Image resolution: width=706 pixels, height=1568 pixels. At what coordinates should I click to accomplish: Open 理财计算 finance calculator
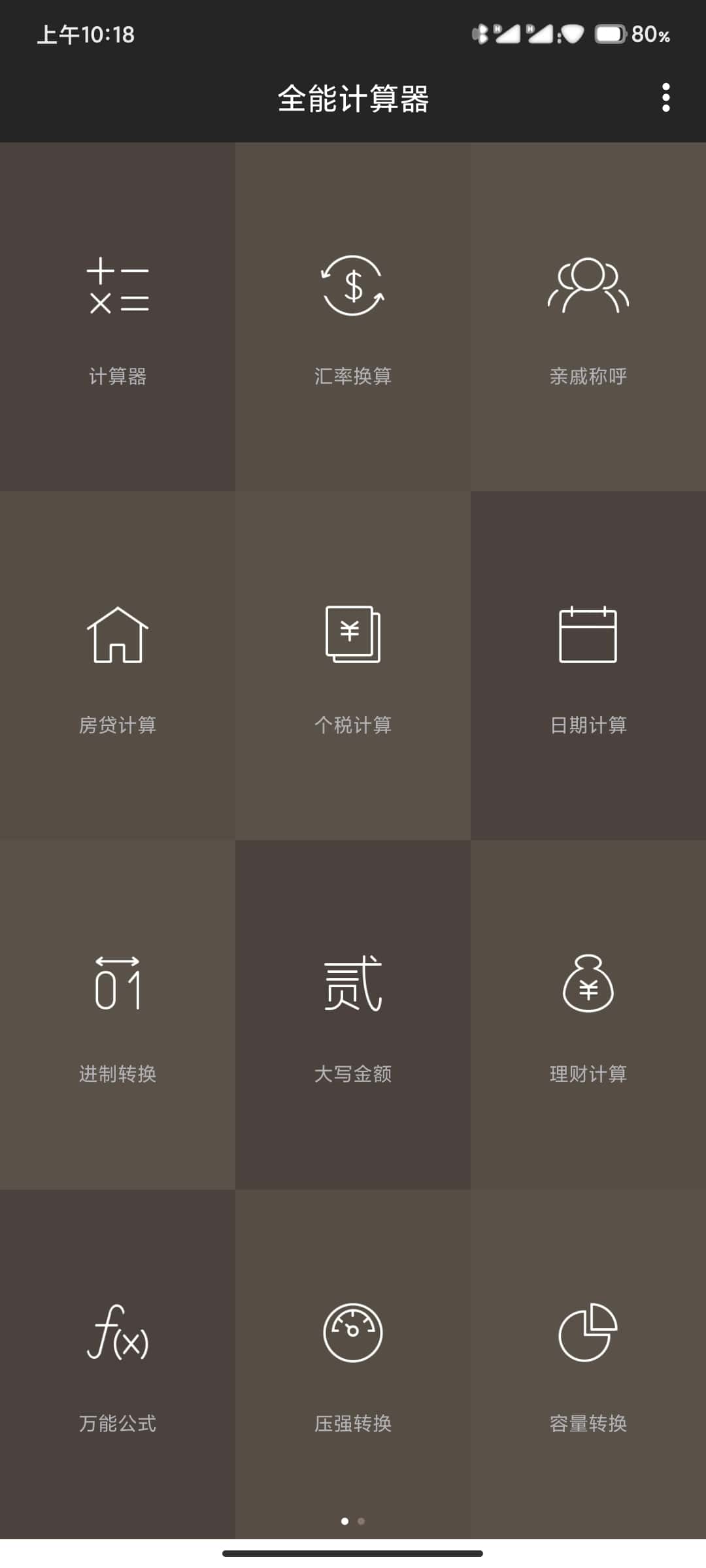coord(588,1015)
